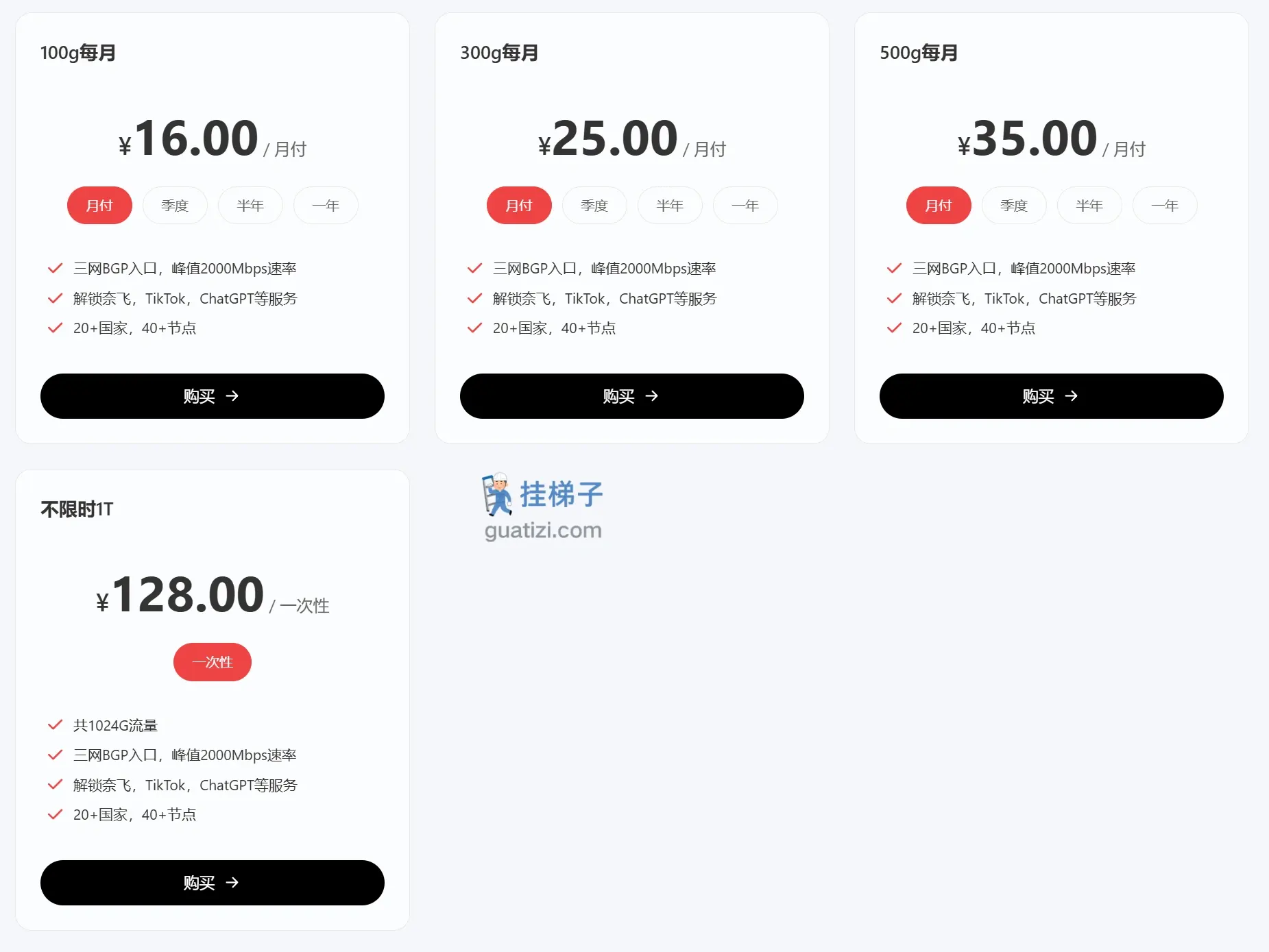Image resolution: width=1269 pixels, height=952 pixels.
Task: Select 季度 billing for the 100g每月 plan
Action: pyautogui.click(x=175, y=206)
